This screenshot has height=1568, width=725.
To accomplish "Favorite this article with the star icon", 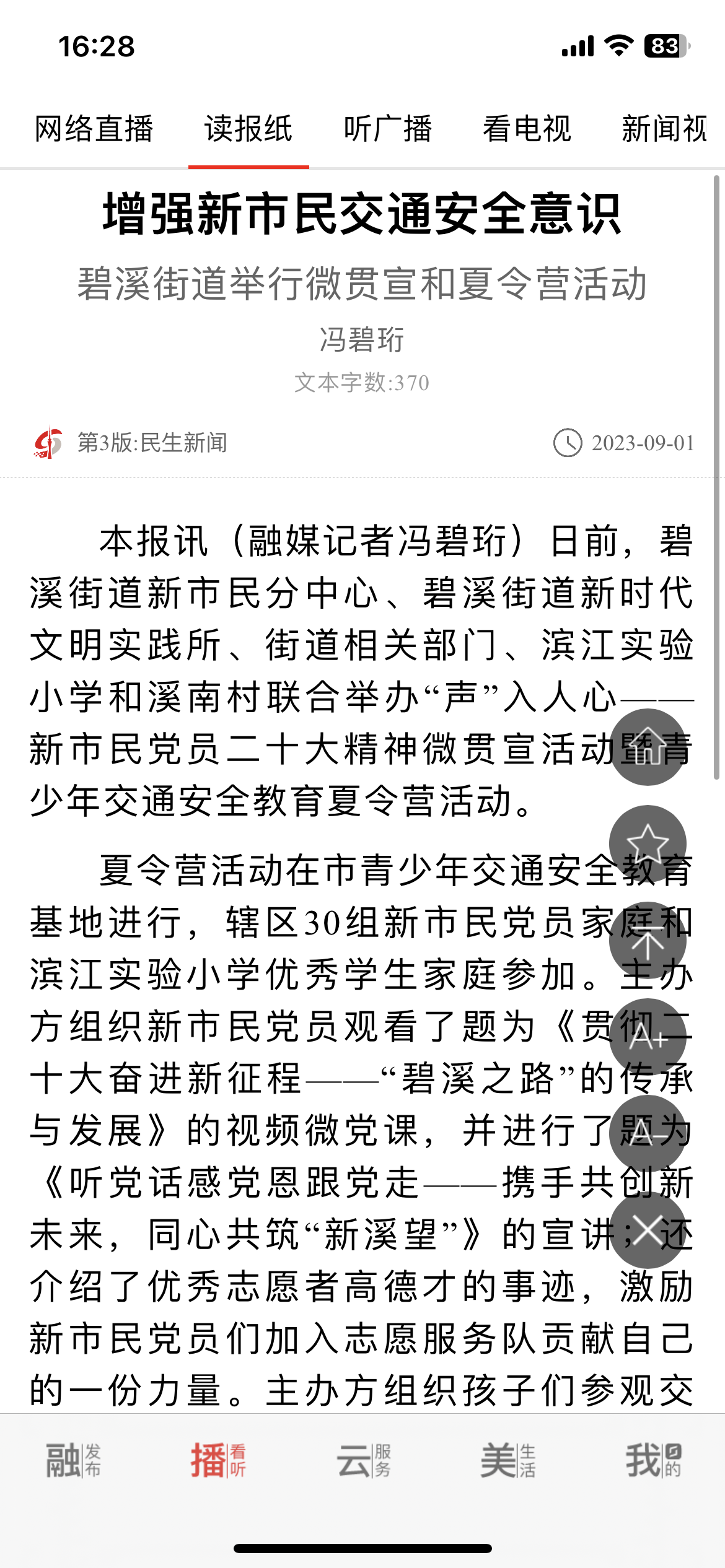I will (648, 843).
